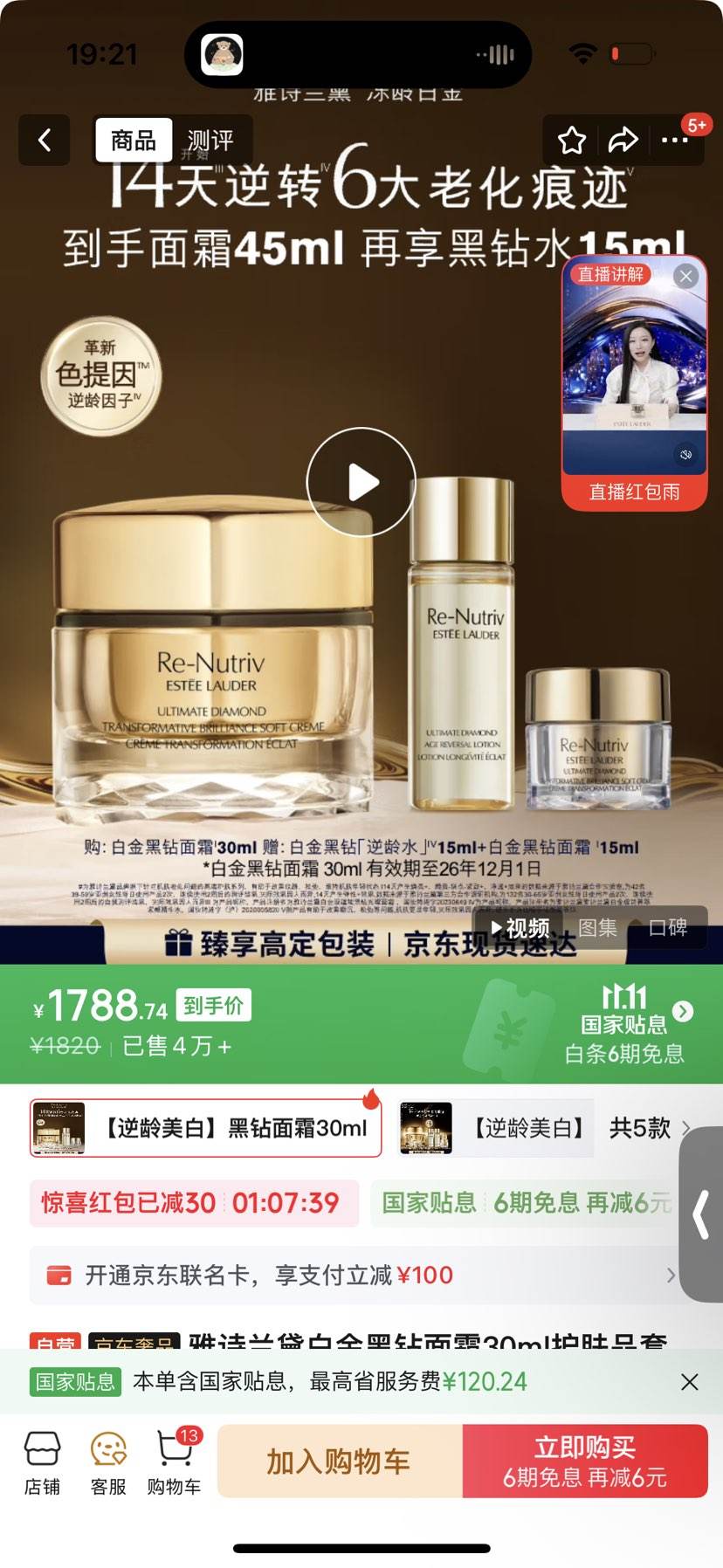This screenshot has width=723, height=1568.
Task: Tap the back arrow to exit product page
Action: click(44, 141)
